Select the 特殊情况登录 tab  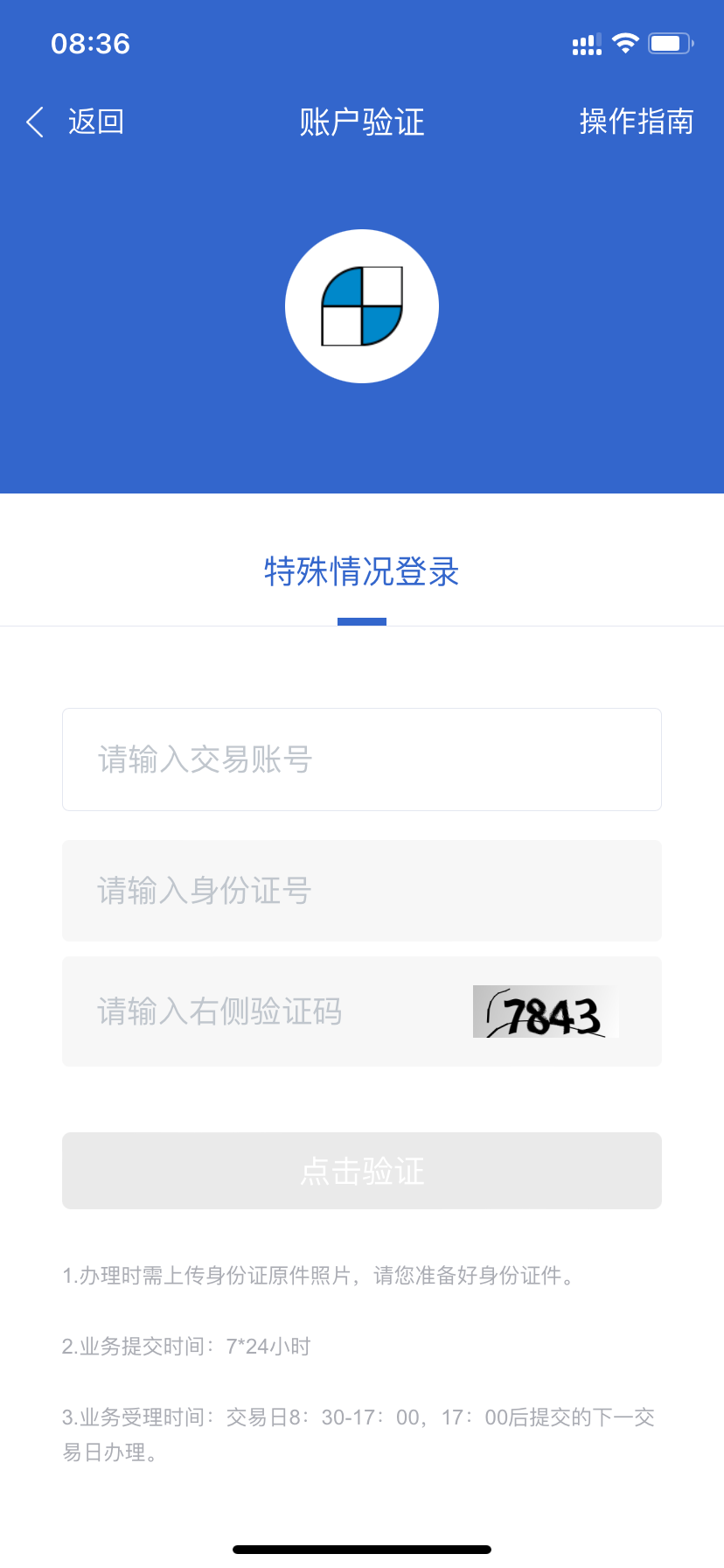pos(361,573)
